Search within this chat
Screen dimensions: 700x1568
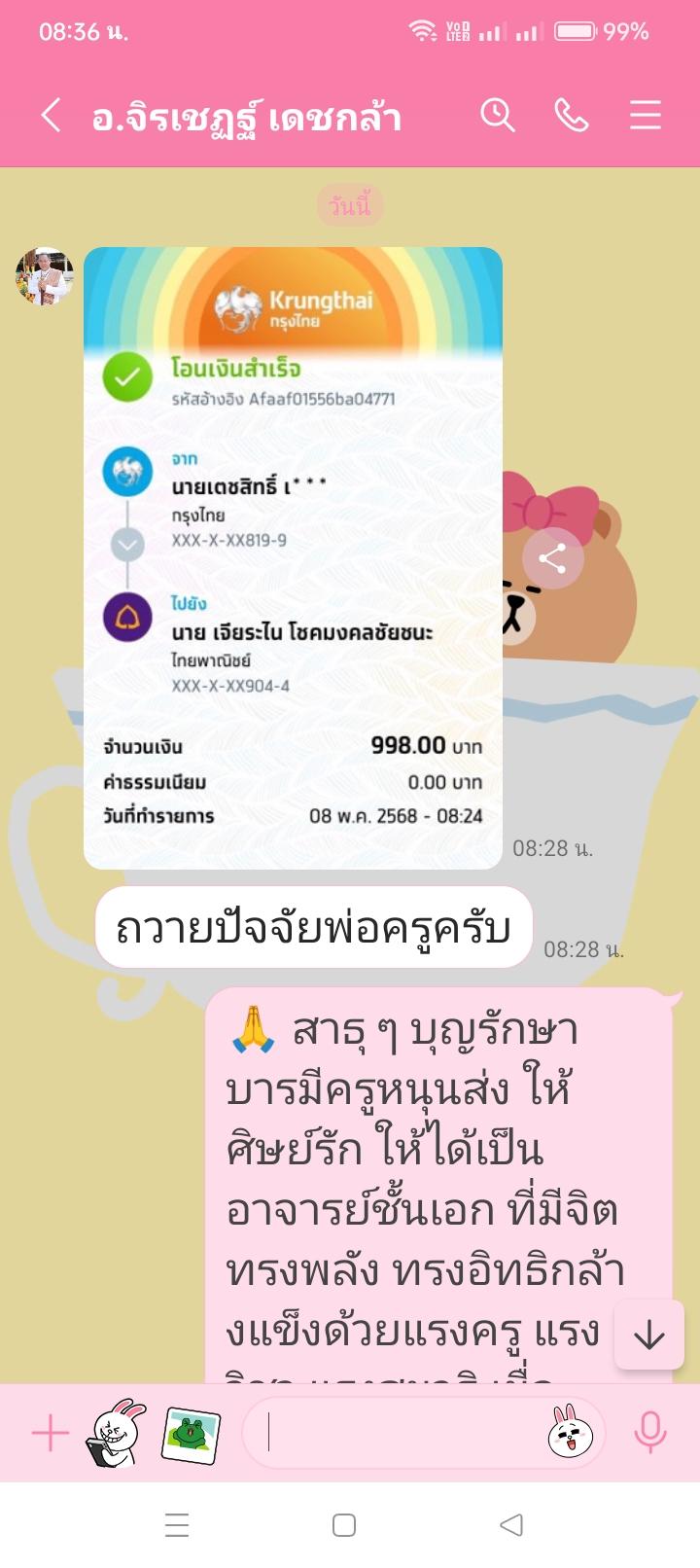[x=497, y=116]
